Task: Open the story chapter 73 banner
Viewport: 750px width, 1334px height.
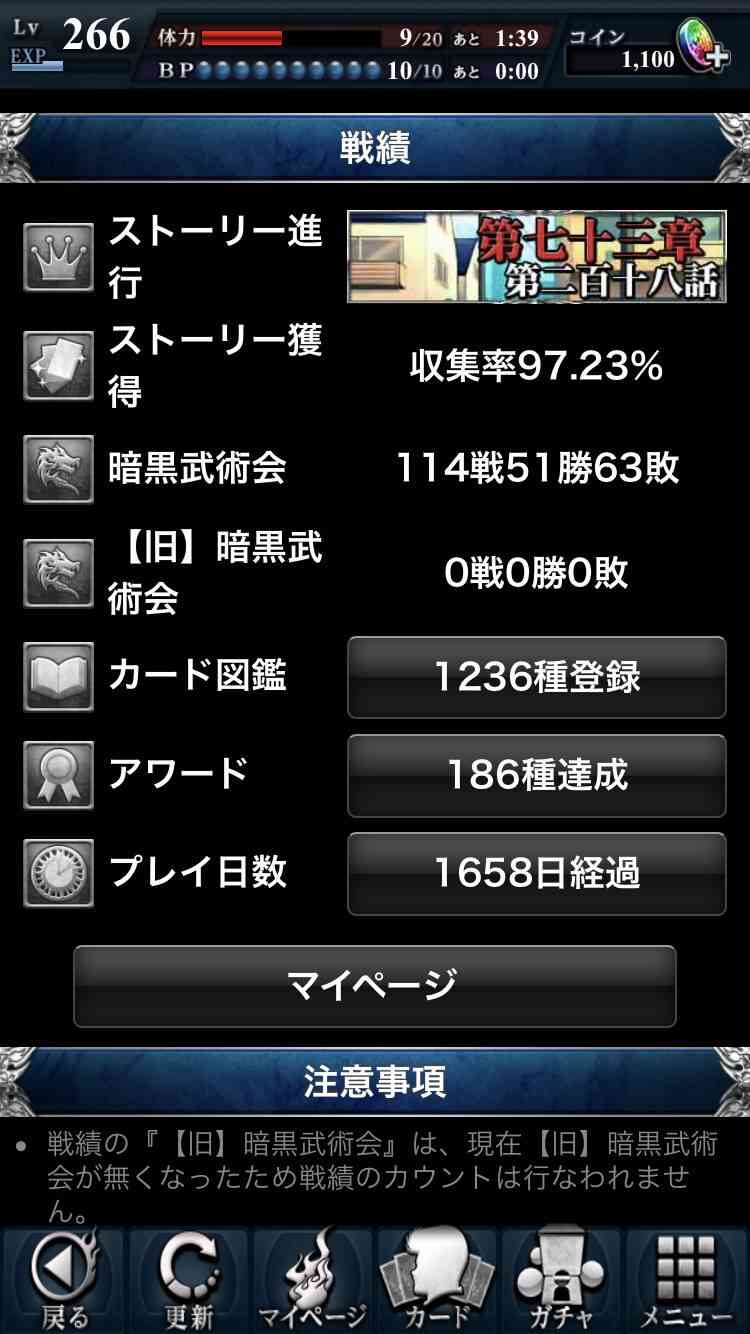Action: coord(537,256)
